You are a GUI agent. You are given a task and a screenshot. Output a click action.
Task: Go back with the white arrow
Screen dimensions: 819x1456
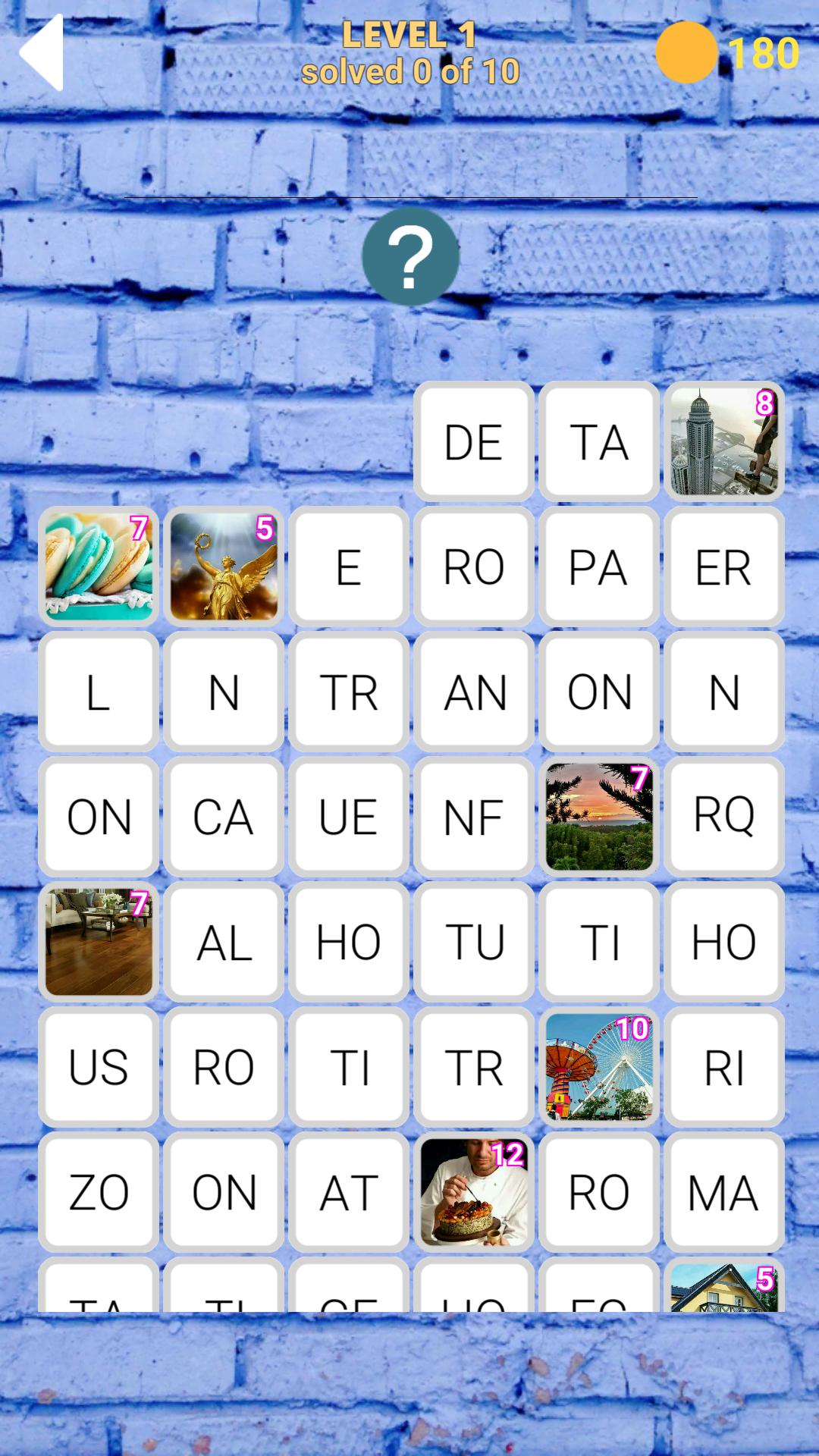click(42, 53)
